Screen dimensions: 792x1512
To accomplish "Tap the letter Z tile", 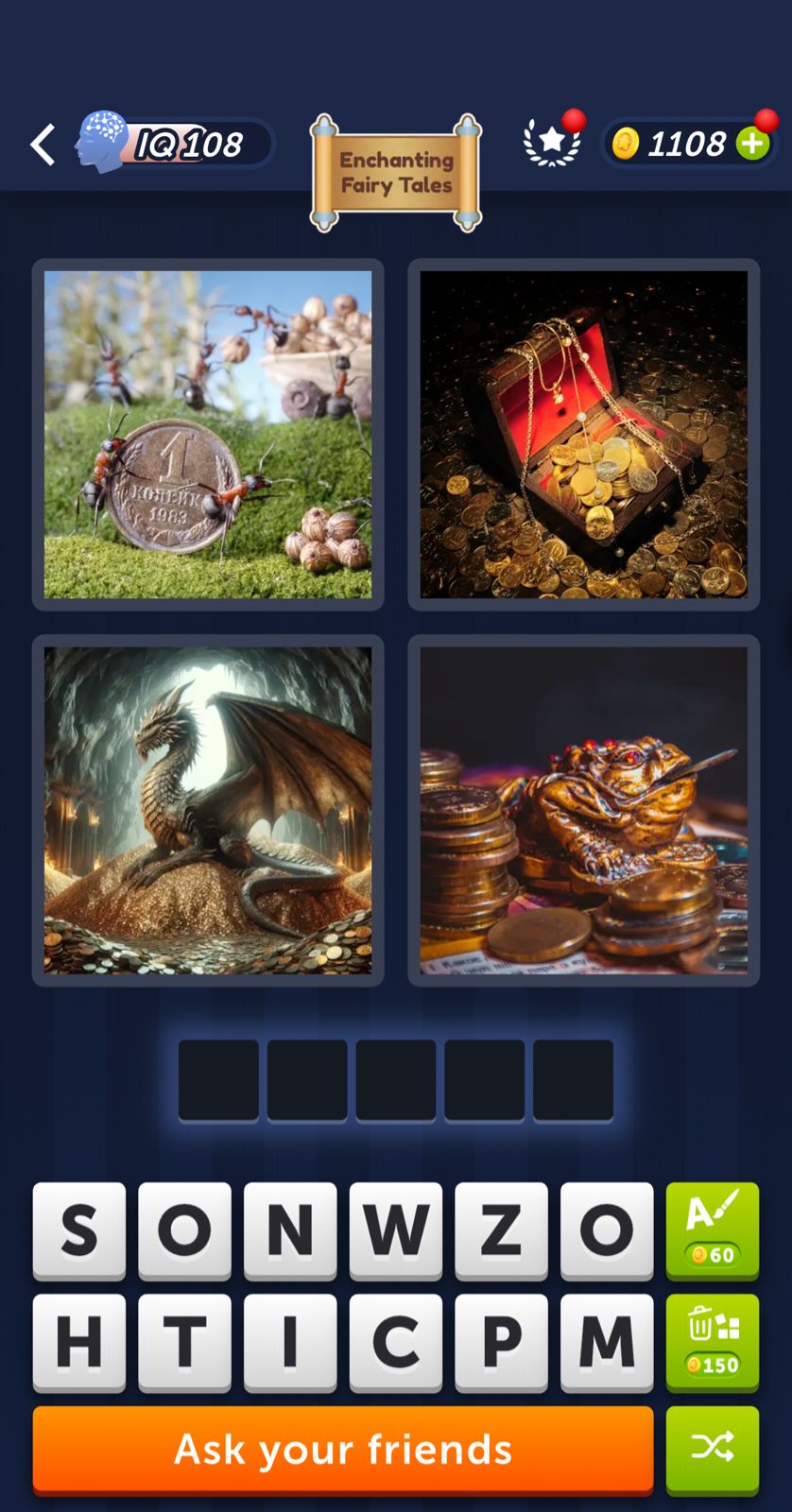I will click(501, 1229).
